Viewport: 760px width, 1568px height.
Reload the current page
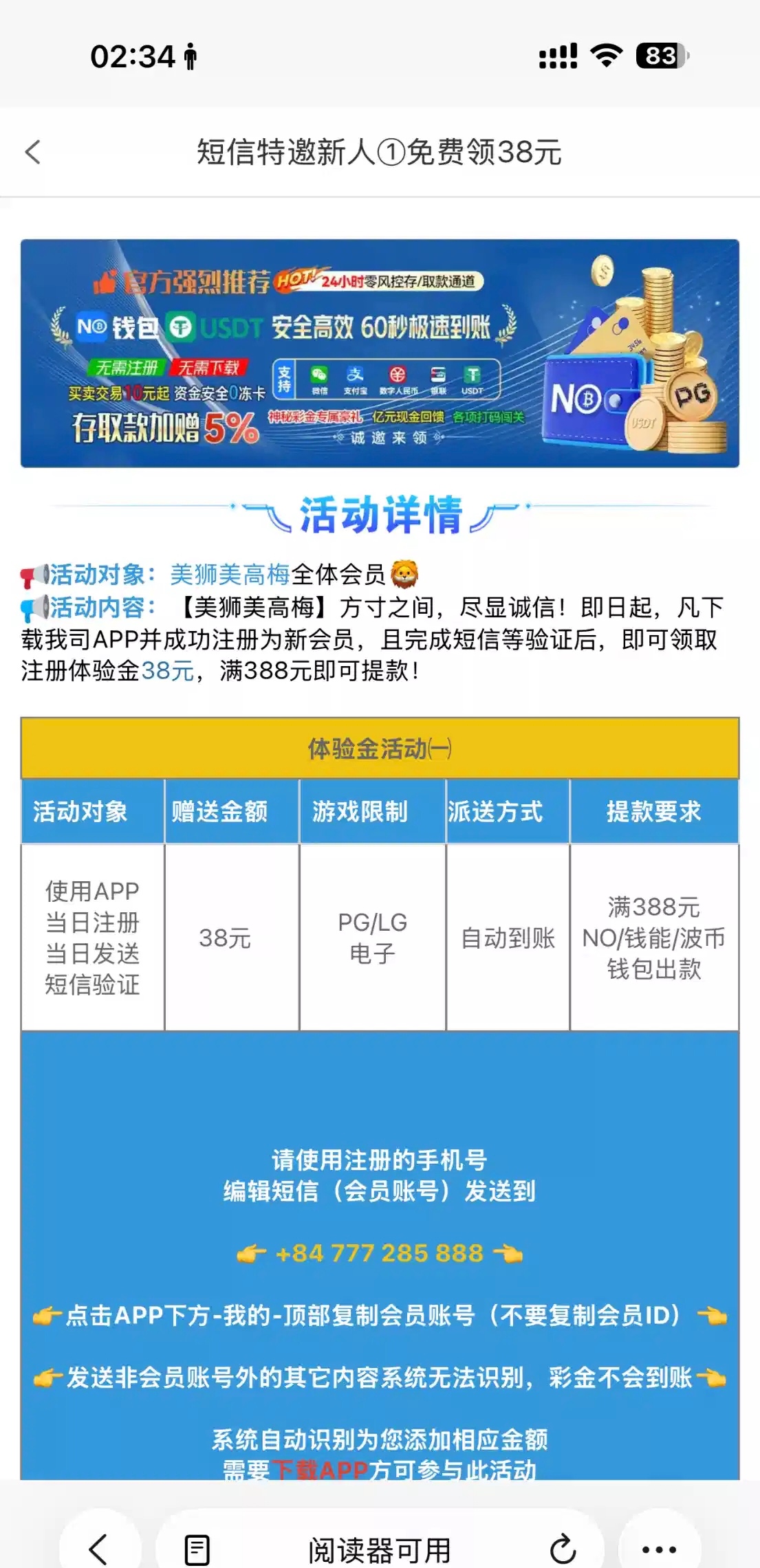(x=563, y=1549)
